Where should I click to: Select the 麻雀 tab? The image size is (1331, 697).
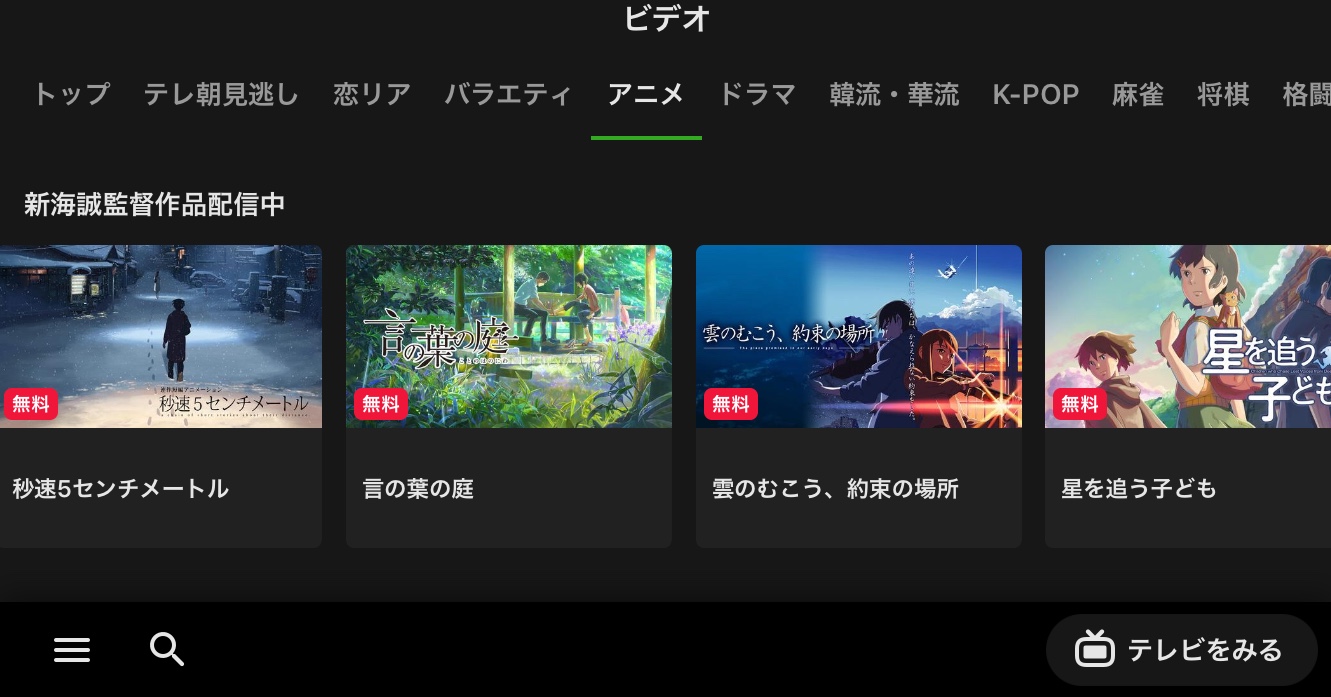tap(1138, 95)
